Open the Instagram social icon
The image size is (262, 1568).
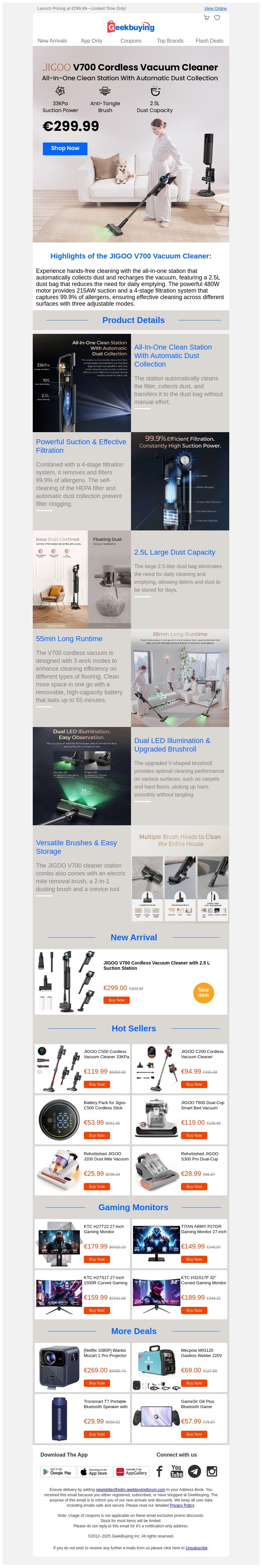click(212, 1471)
